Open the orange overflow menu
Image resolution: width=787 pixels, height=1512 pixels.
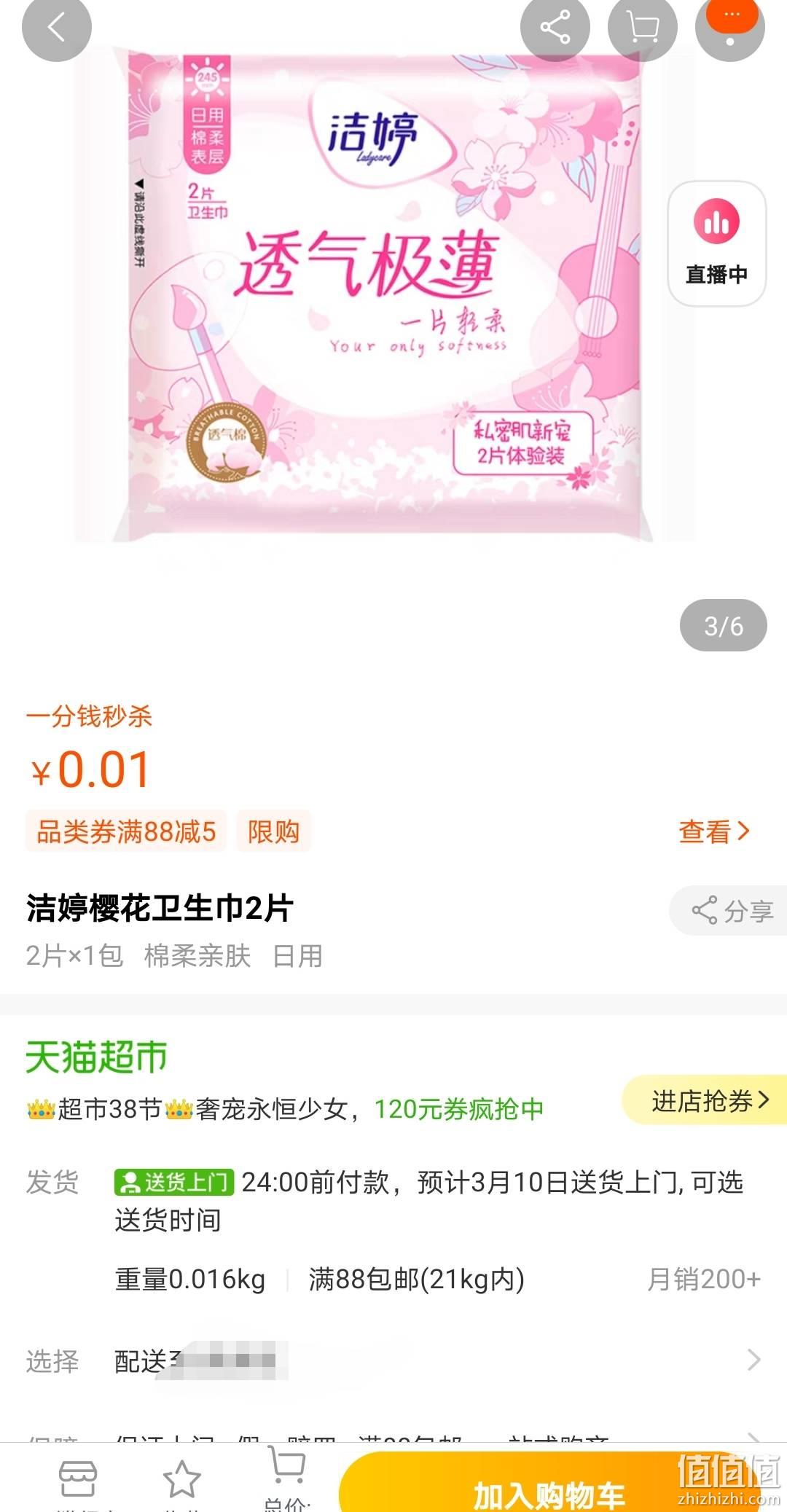point(731,22)
